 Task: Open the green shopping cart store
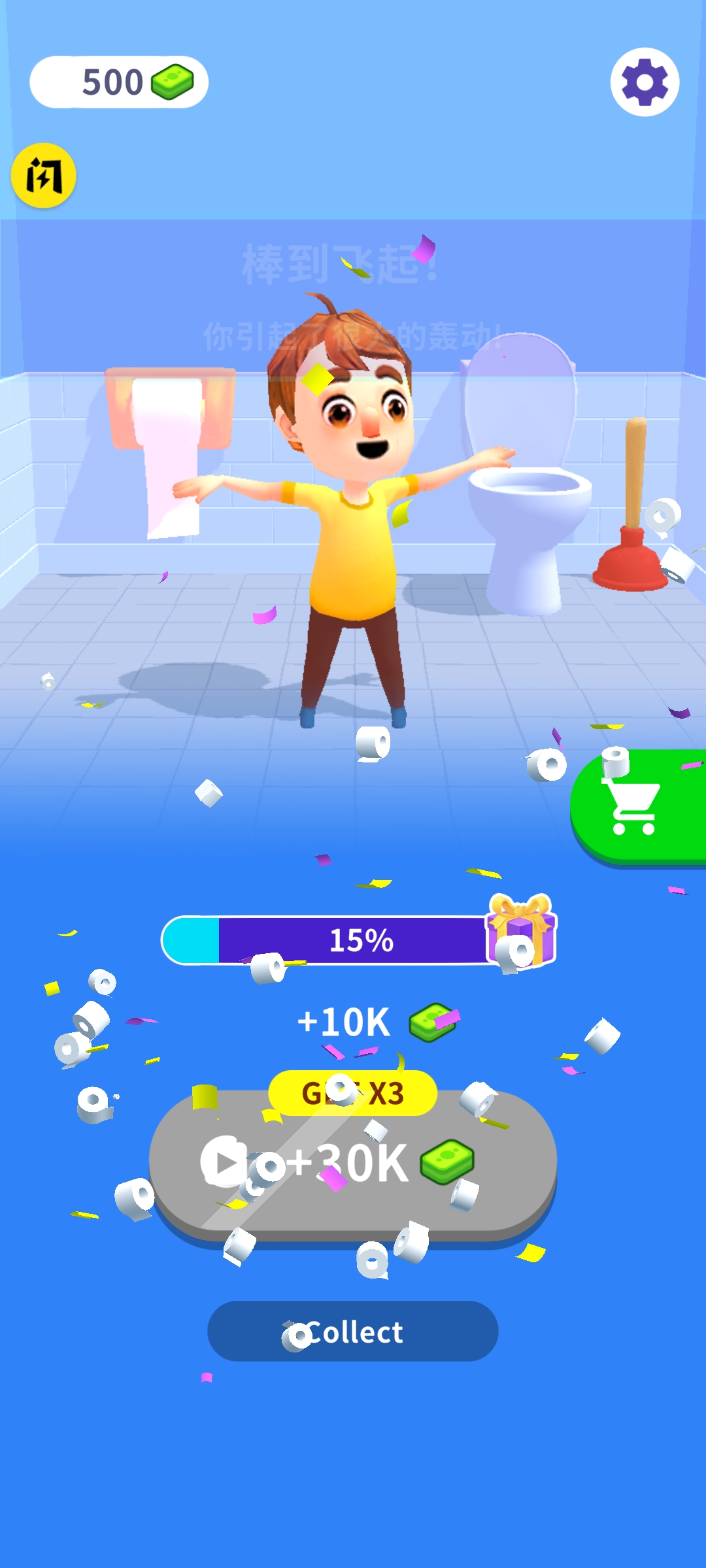637,808
